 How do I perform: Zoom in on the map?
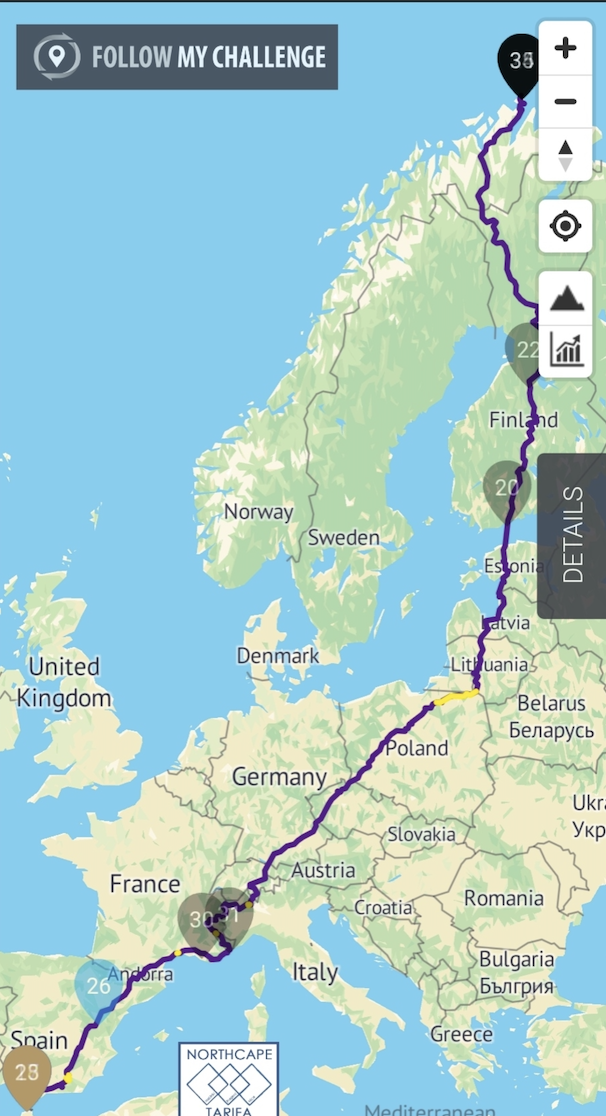pyautogui.click(x=565, y=48)
